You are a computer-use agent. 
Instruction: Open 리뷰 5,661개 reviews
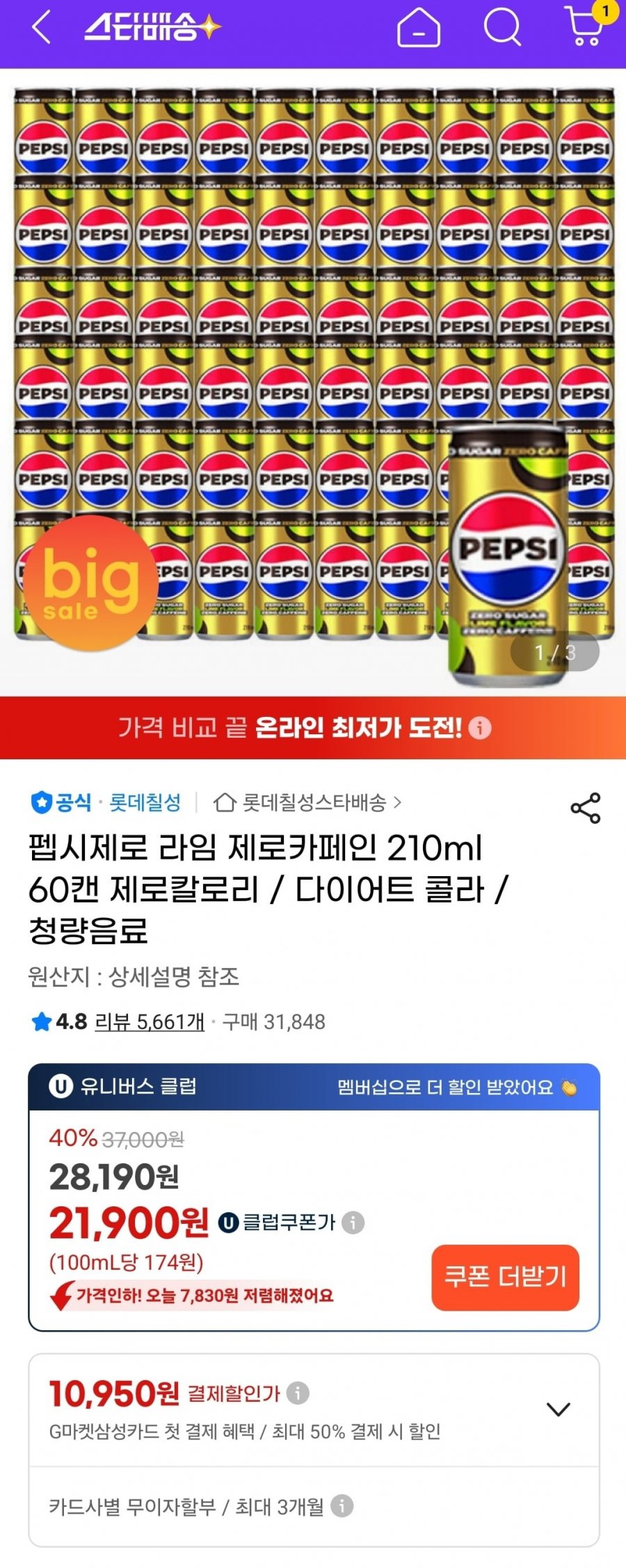click(150, 1021)
